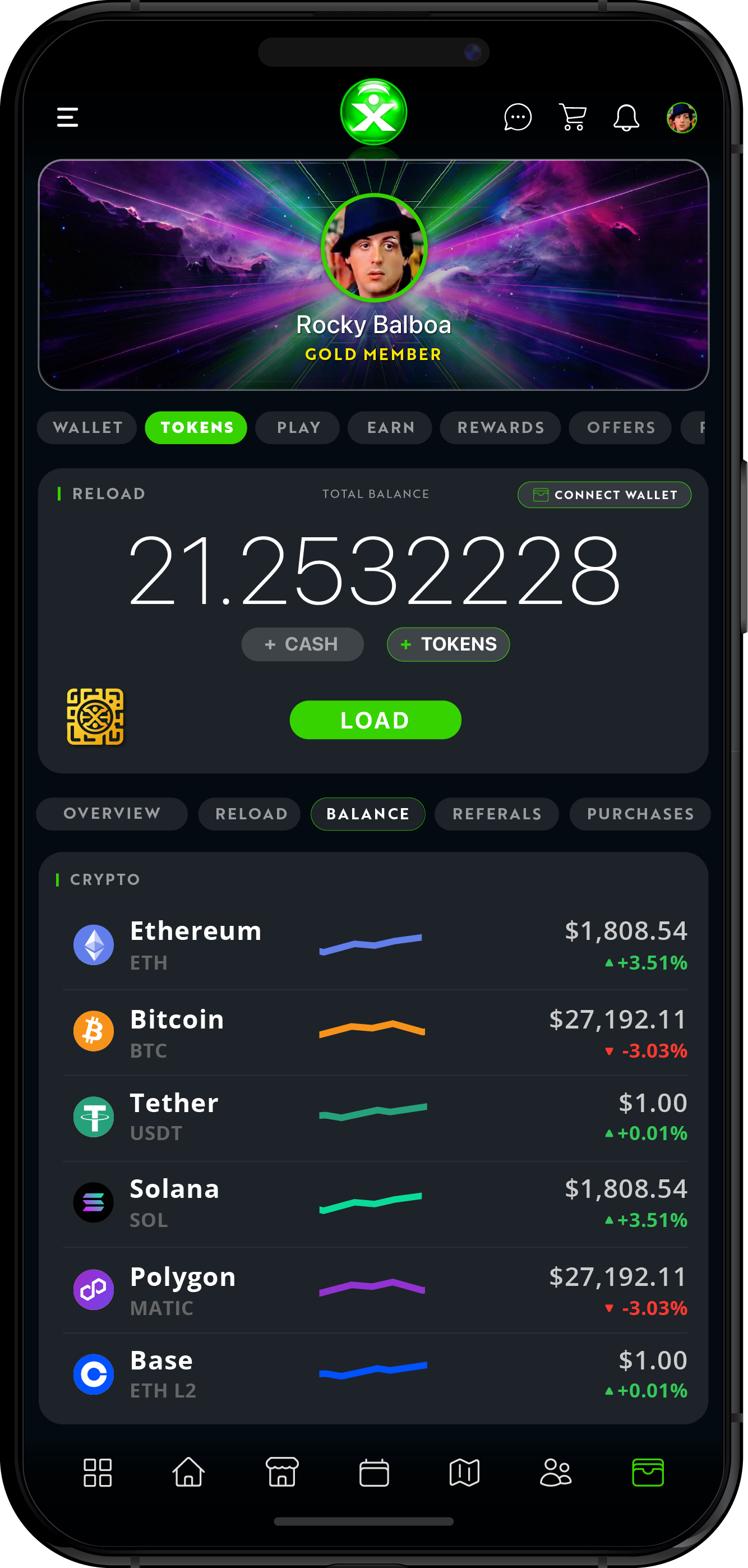
Task: Open the Bitcoin crypto row
Action: click(373, 1033)
